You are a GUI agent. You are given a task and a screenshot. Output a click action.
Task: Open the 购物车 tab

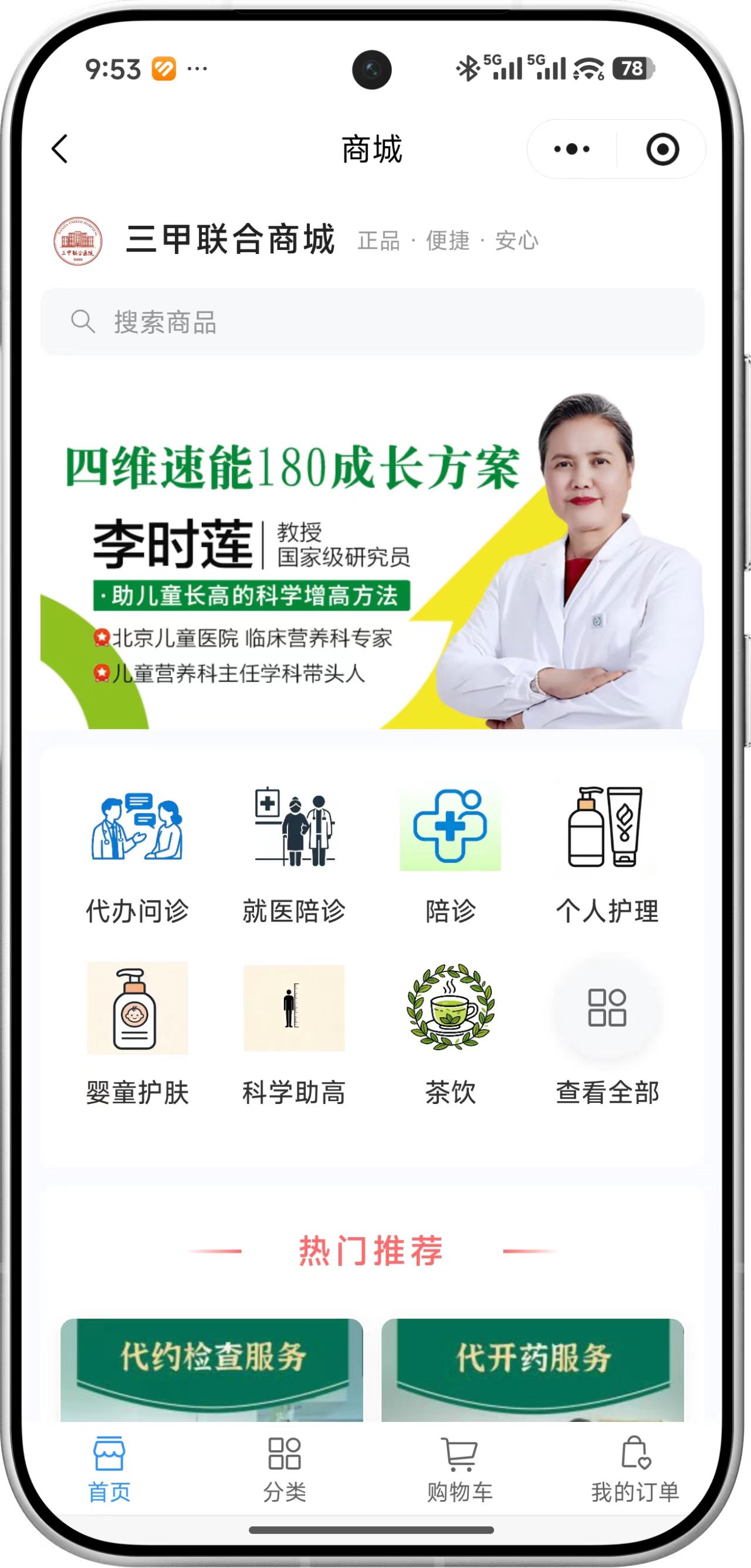coord(459,1468)
